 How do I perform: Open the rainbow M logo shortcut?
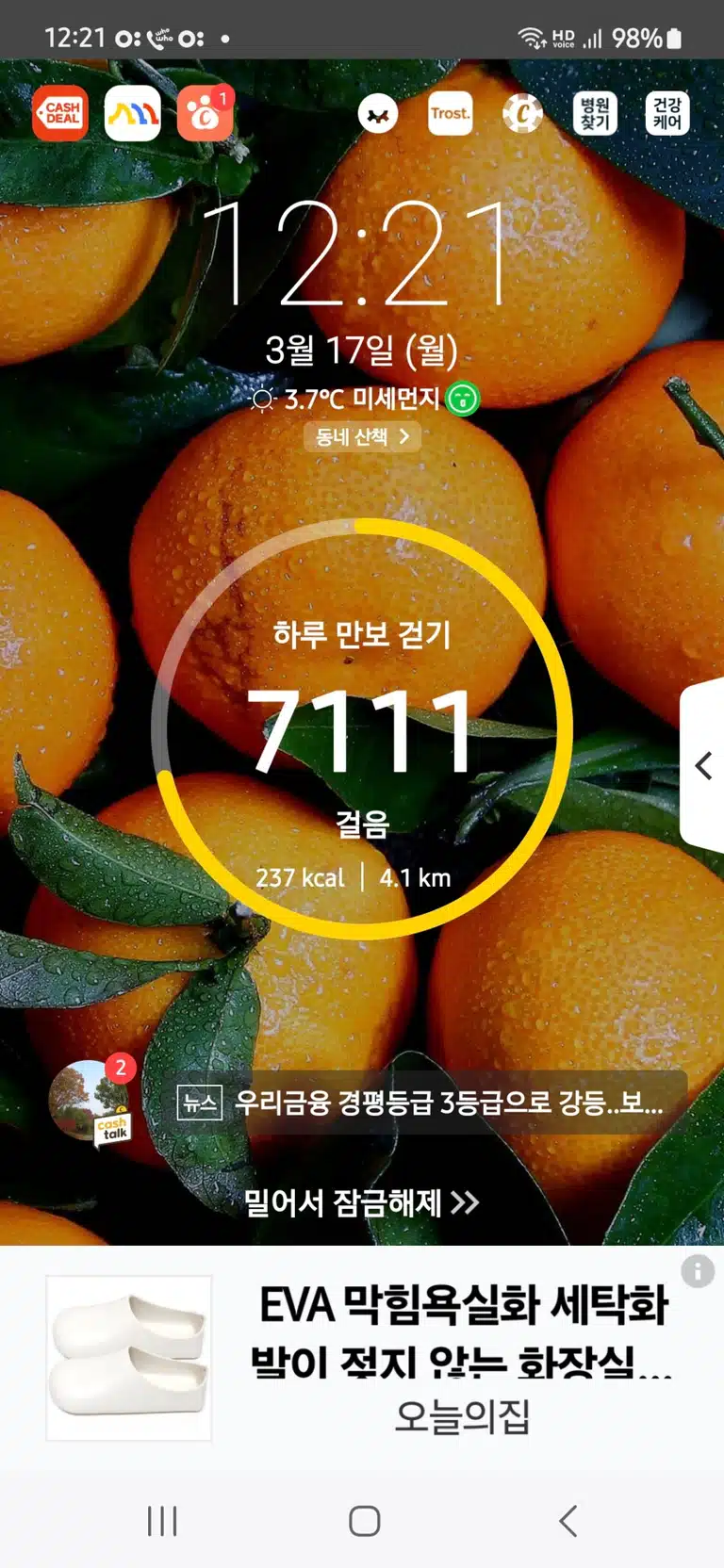pos(132,114)
